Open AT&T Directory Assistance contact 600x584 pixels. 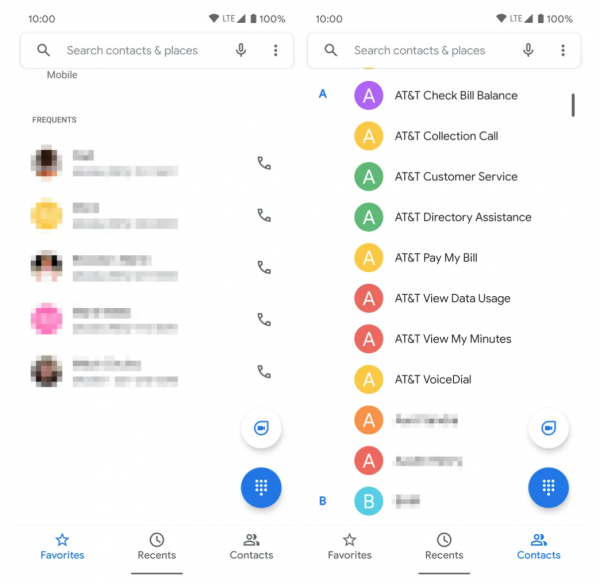point(462,217)
